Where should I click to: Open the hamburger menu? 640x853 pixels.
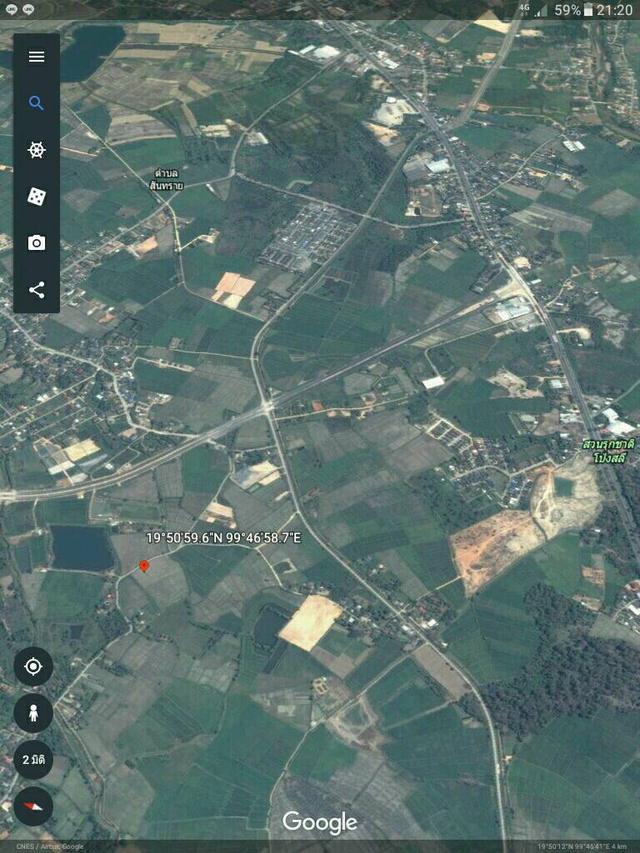(x=37, y=57)
